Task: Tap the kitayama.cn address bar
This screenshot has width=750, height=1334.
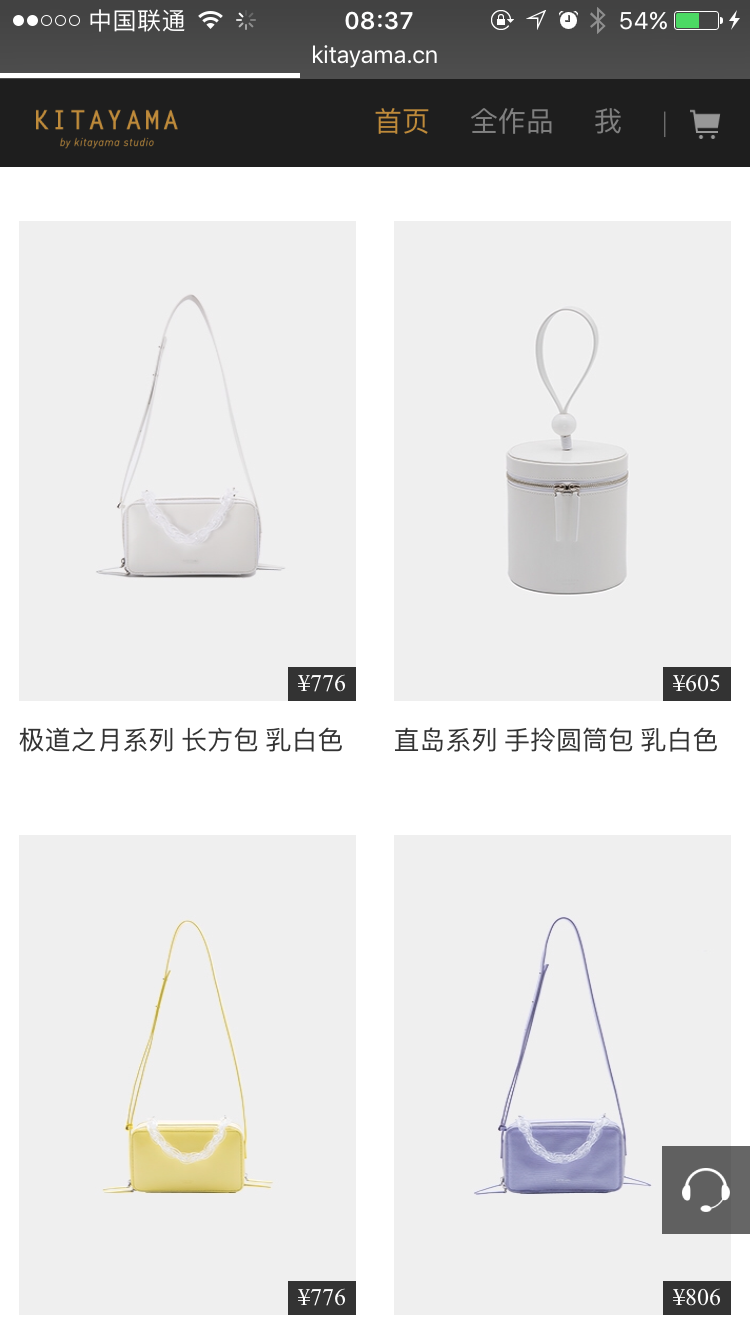Action: 375,55
